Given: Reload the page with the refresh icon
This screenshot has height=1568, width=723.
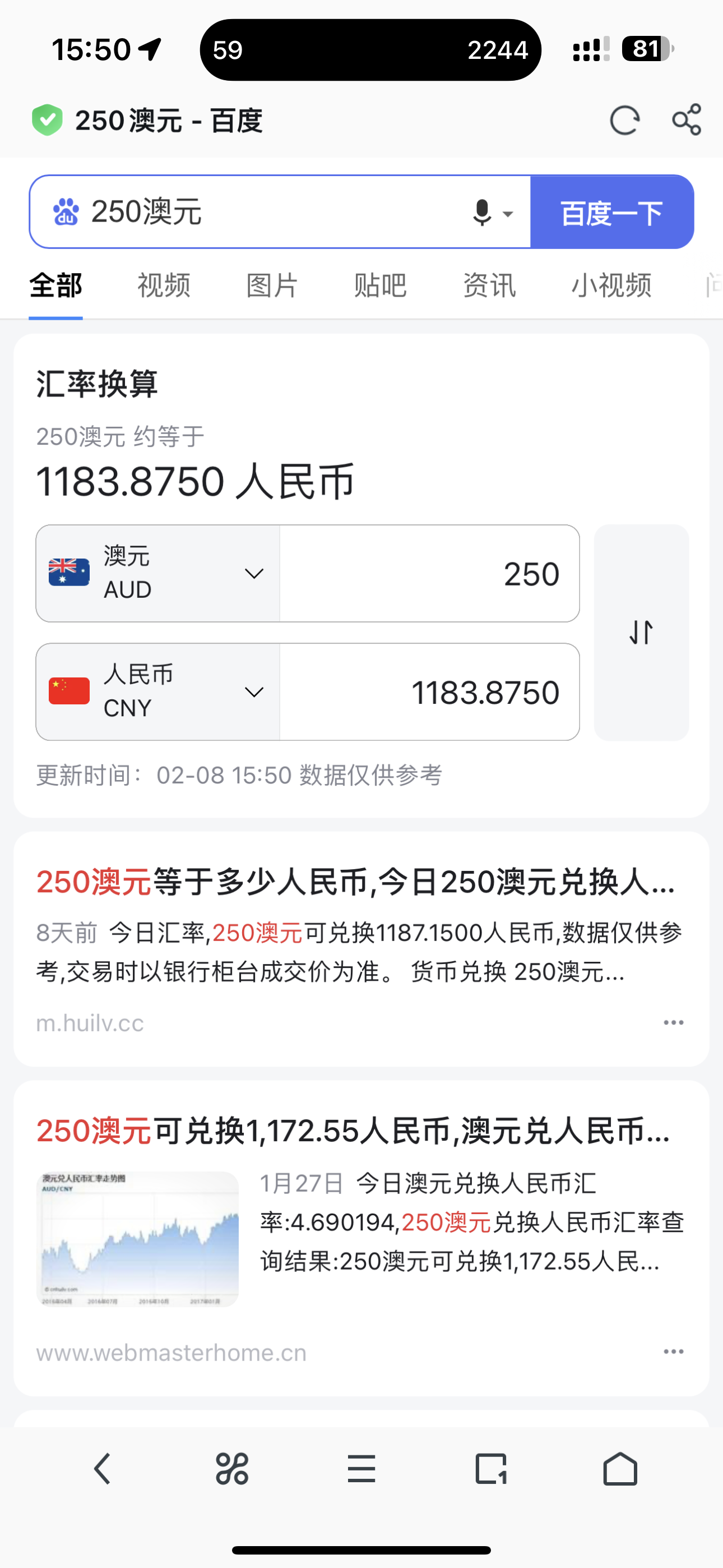Looking at the screenshot, I should pos(624,120).
